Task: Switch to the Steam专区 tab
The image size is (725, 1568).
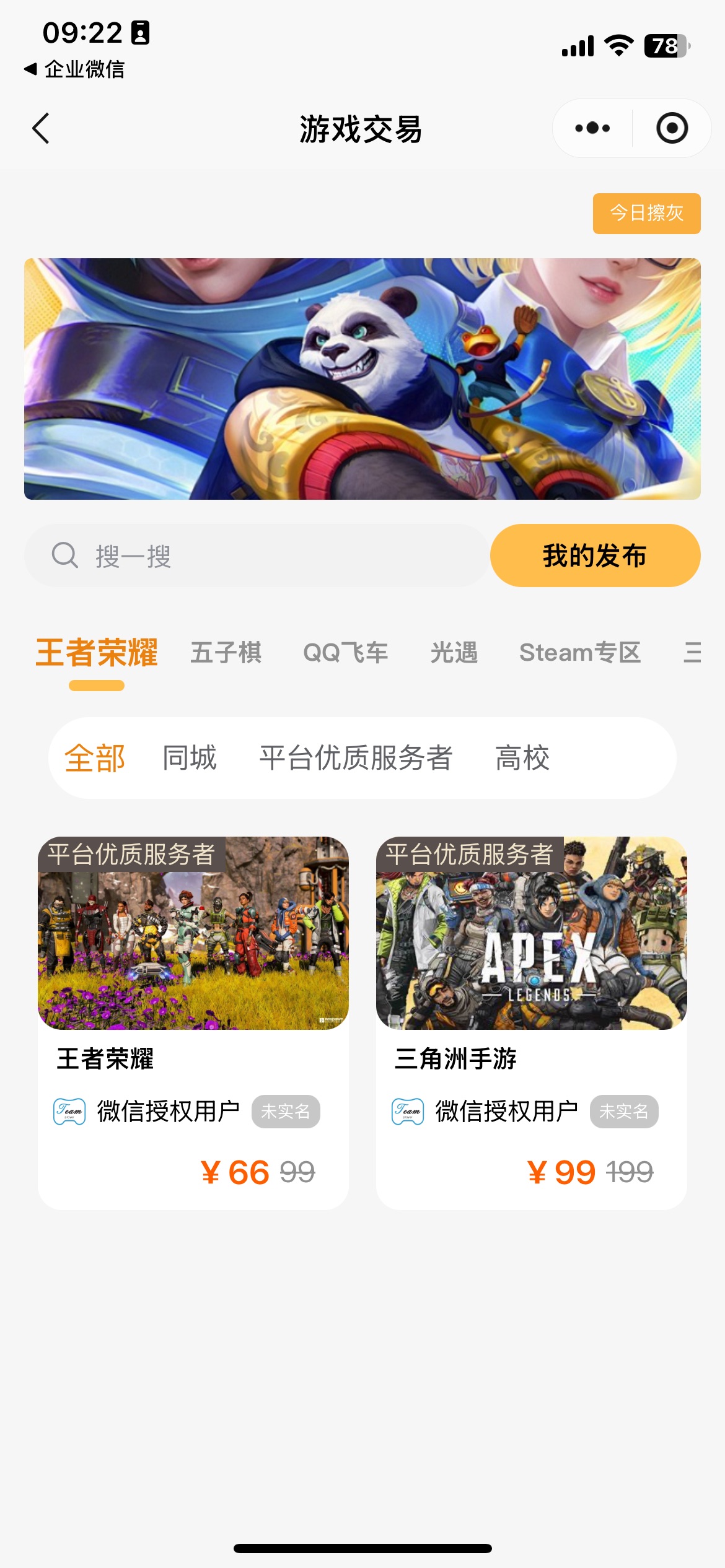Action: click(579, 652)
